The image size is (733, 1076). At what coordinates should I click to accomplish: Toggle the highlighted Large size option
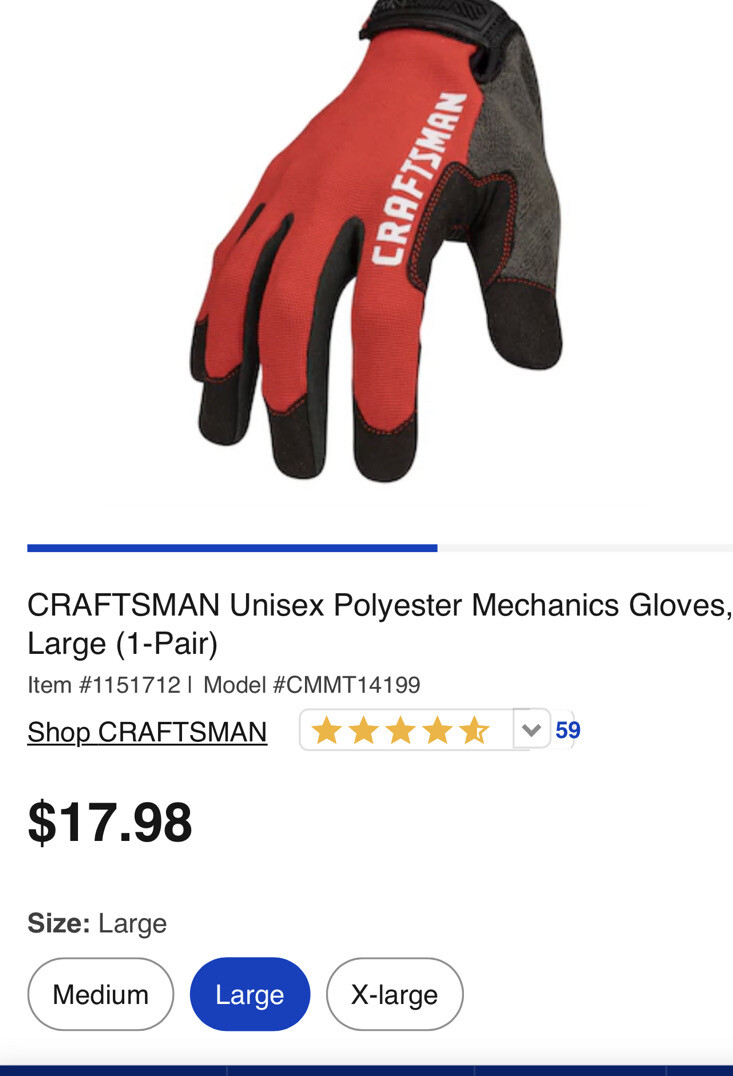tap(249, 994)
